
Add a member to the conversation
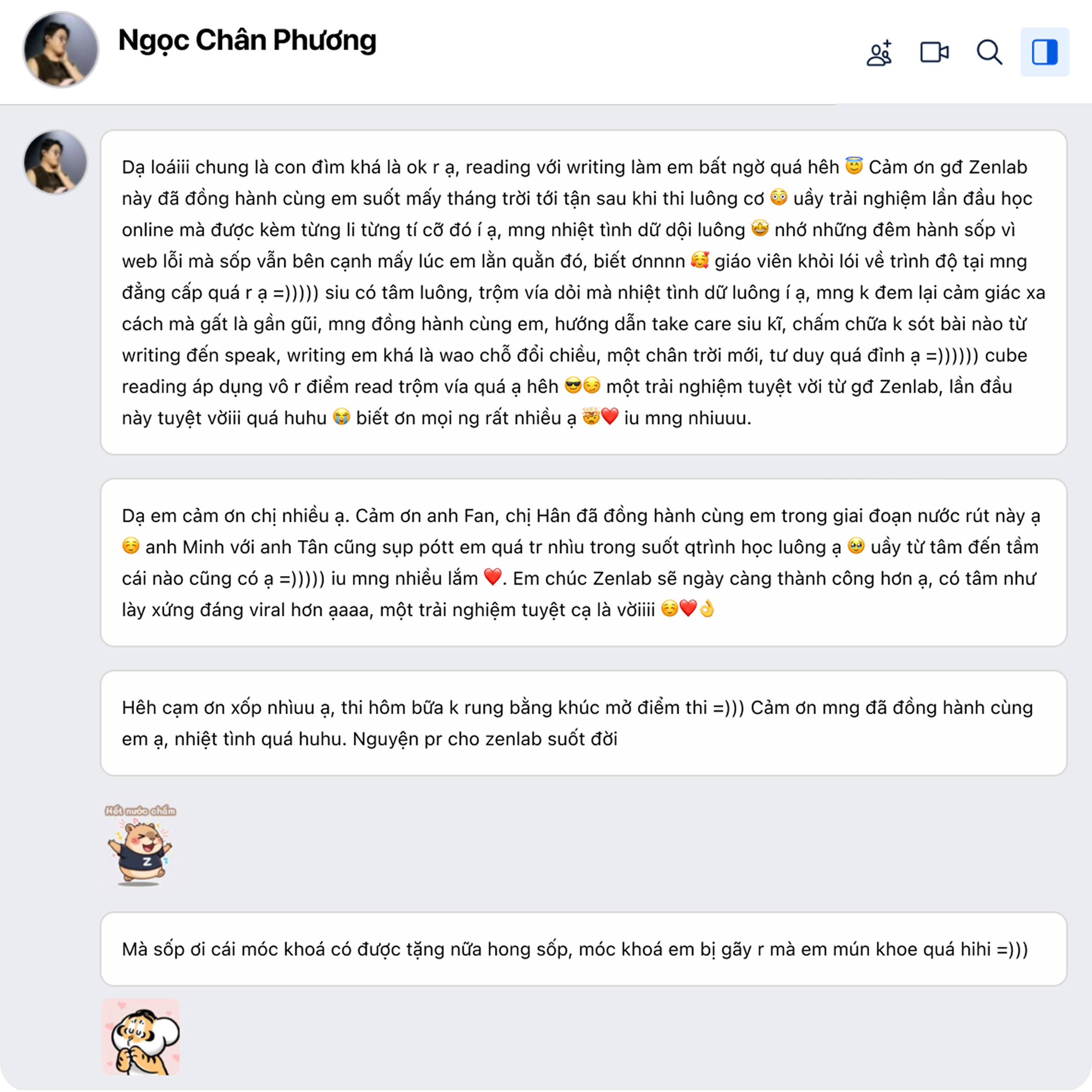[x=879, y=53]
